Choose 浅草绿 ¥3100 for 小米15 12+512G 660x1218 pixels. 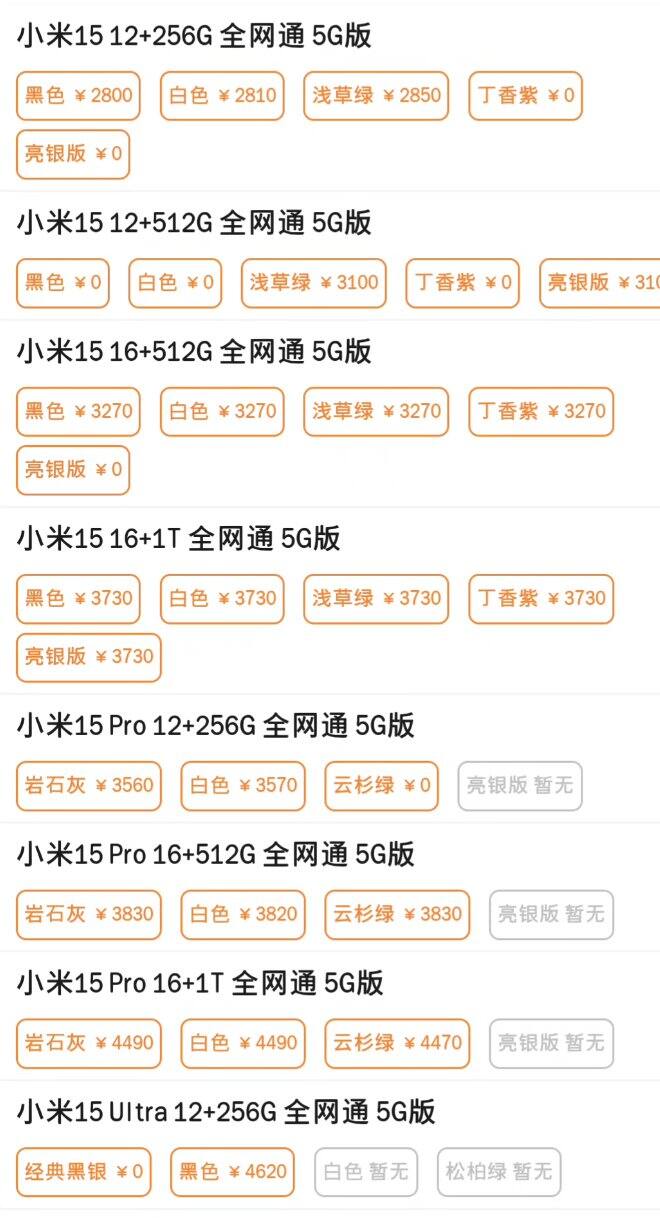click(314, 282)
